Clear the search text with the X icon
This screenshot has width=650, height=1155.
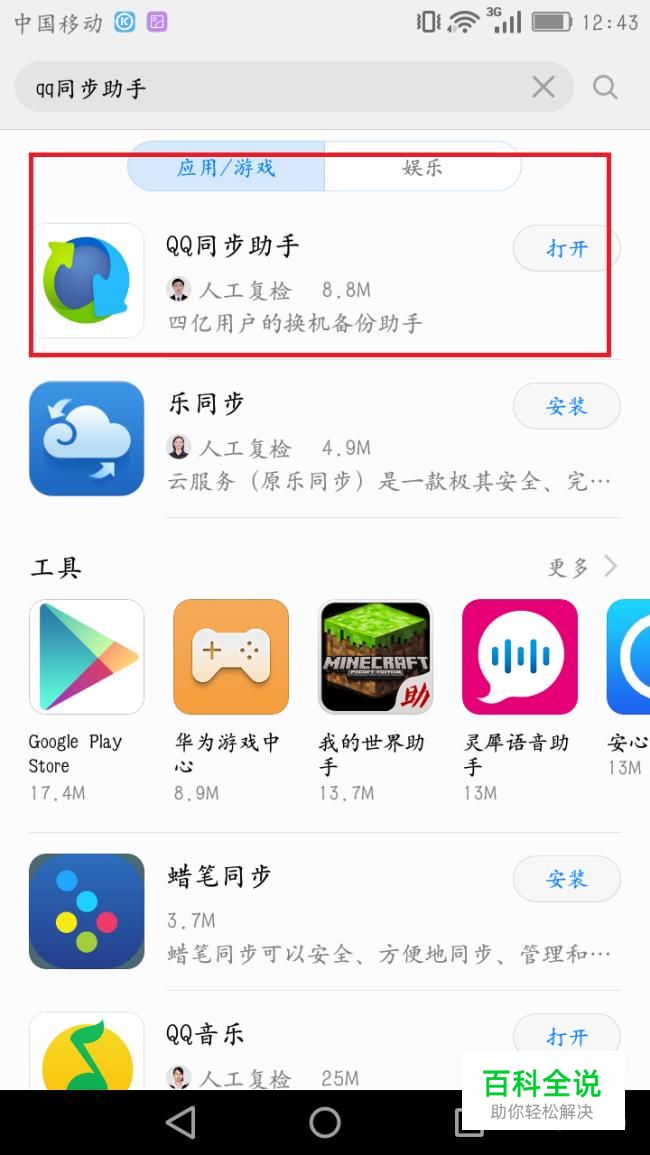(x=543, y=88)
